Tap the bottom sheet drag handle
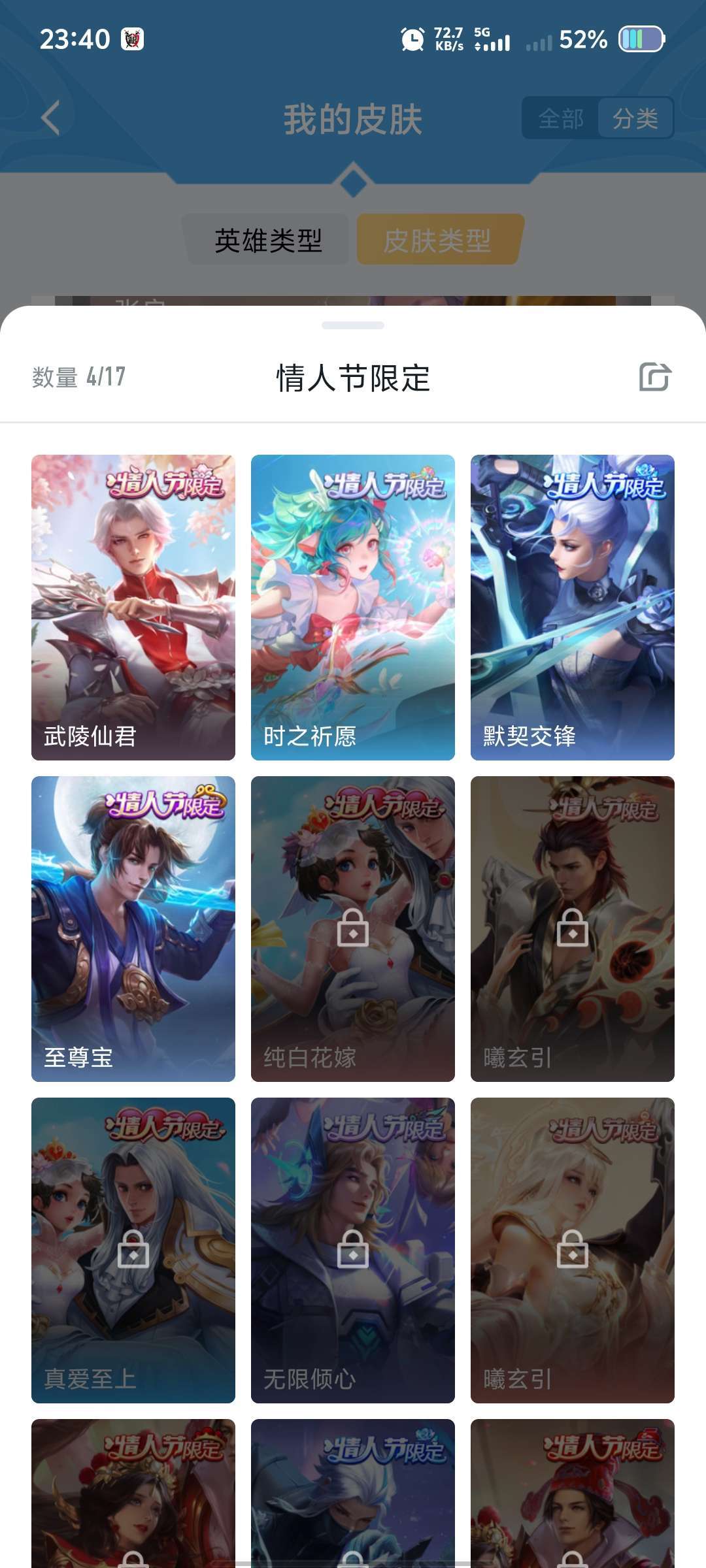Screen dimensions: 706x1568 (x=353, y=325)
